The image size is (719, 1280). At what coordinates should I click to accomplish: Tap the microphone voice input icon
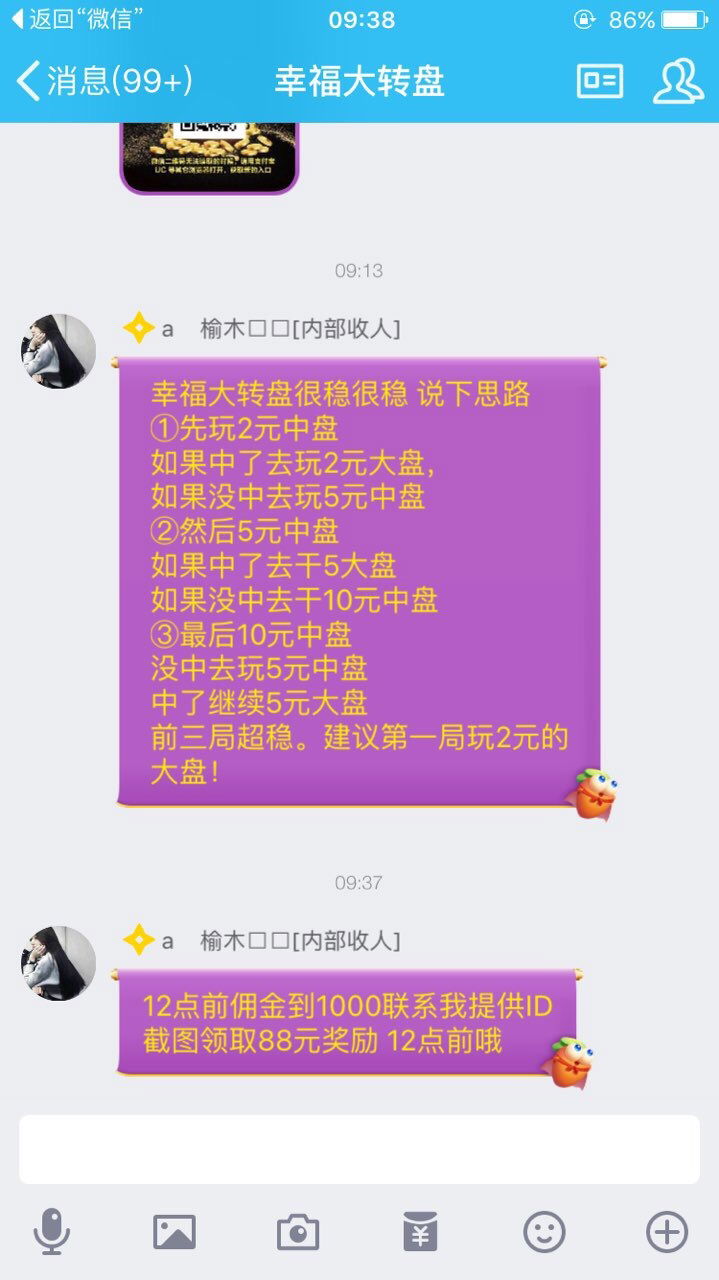click(51, 1231)
